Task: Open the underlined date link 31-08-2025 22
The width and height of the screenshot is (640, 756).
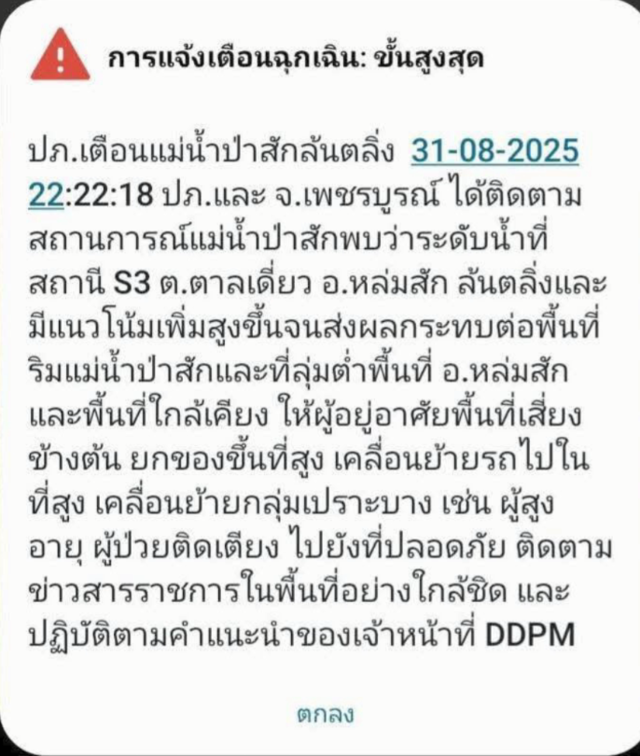Action: click(495, 152)
